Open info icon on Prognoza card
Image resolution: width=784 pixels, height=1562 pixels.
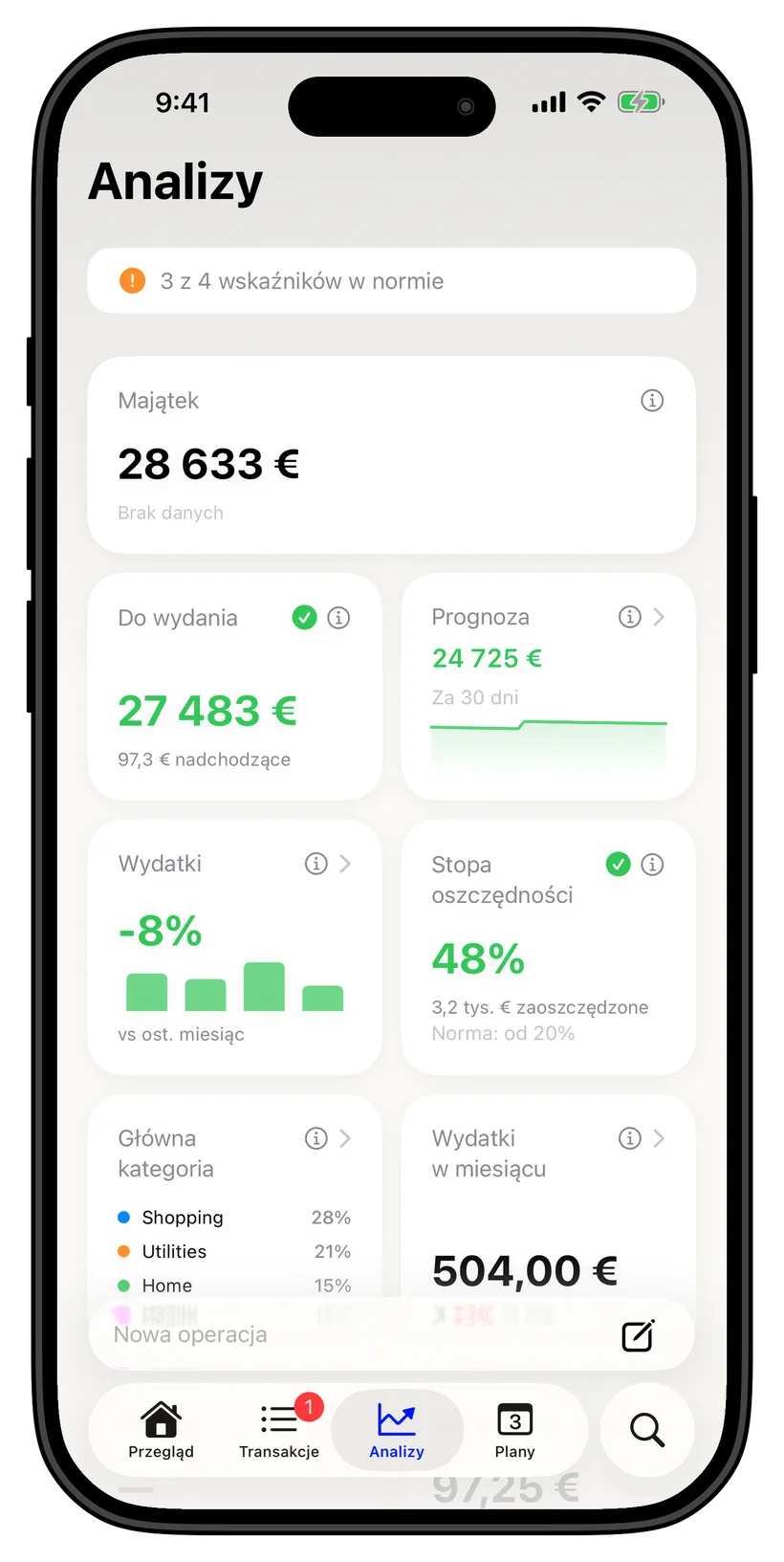pos(629,617)
